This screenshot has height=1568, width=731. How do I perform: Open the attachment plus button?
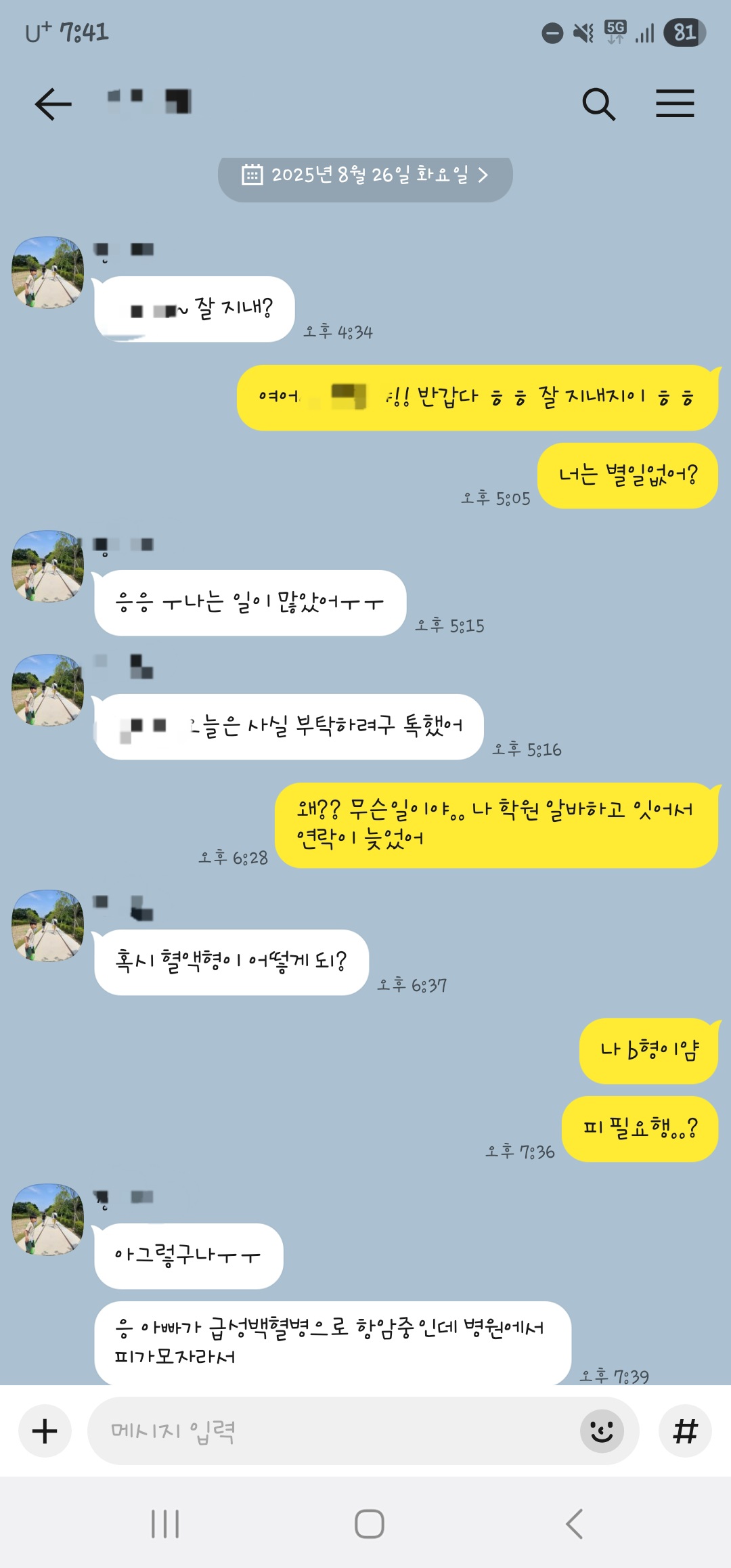pos(45,1431)
